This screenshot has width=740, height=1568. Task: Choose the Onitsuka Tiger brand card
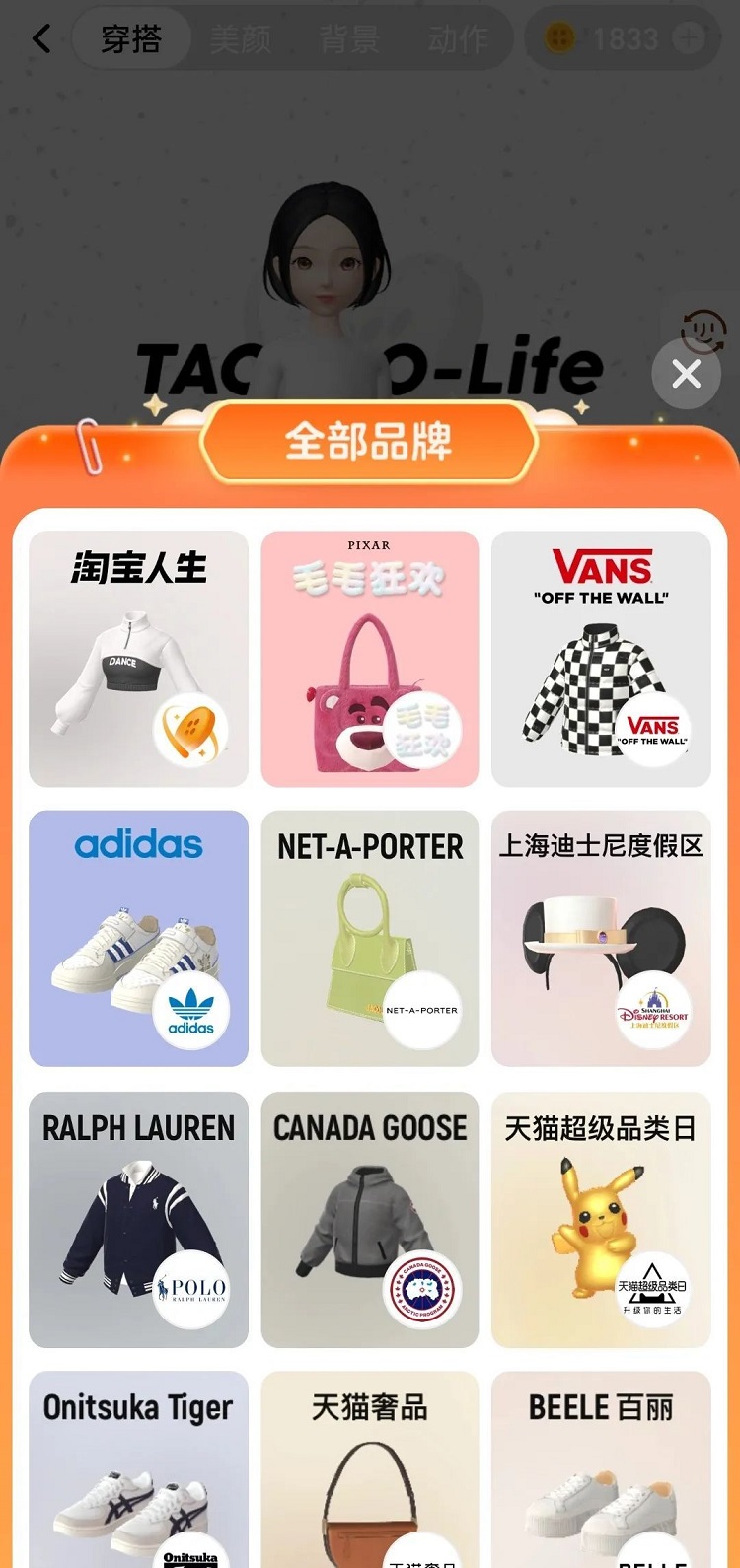[x=138, y=1469]
